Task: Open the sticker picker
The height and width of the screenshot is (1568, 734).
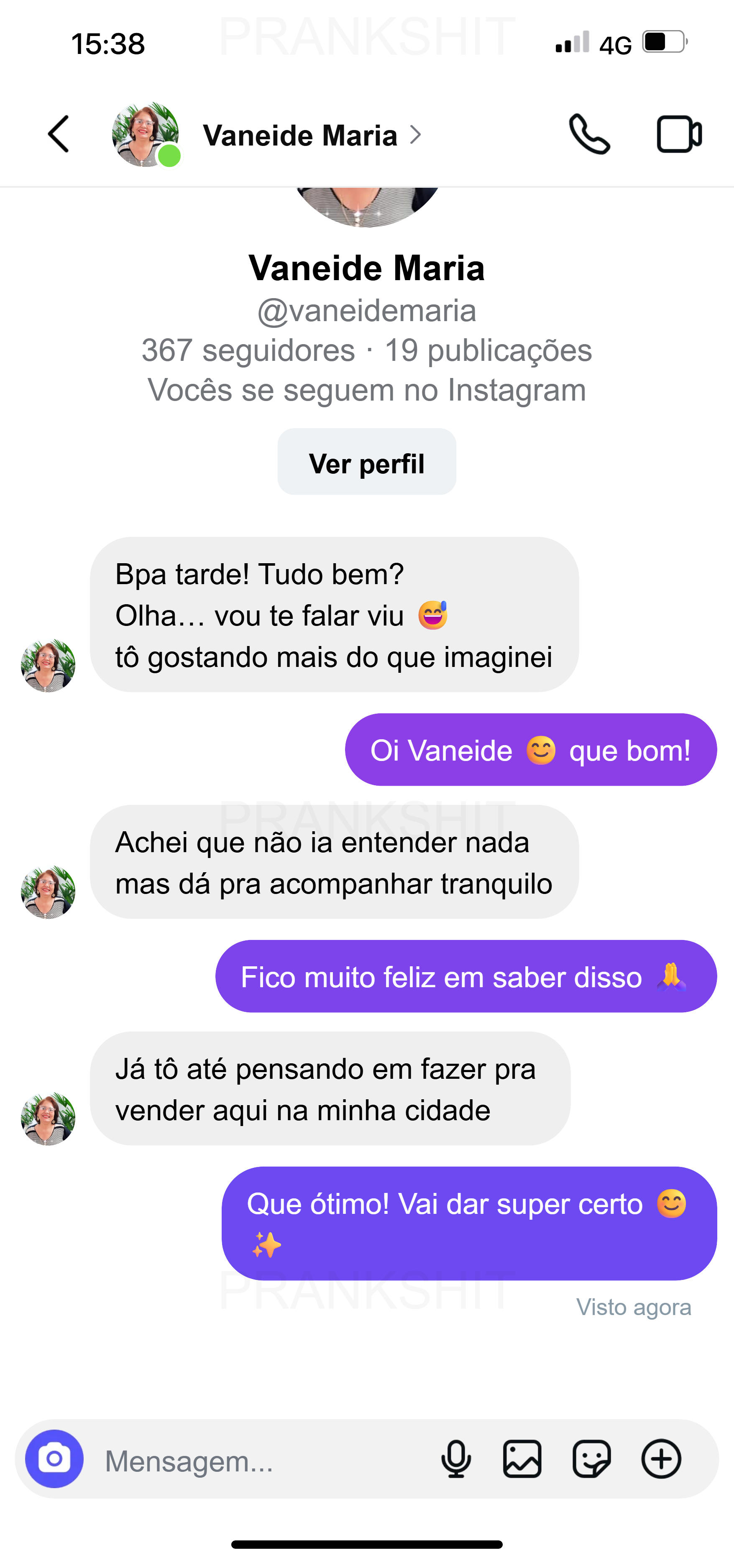Action: click(x=591, y=1459)
